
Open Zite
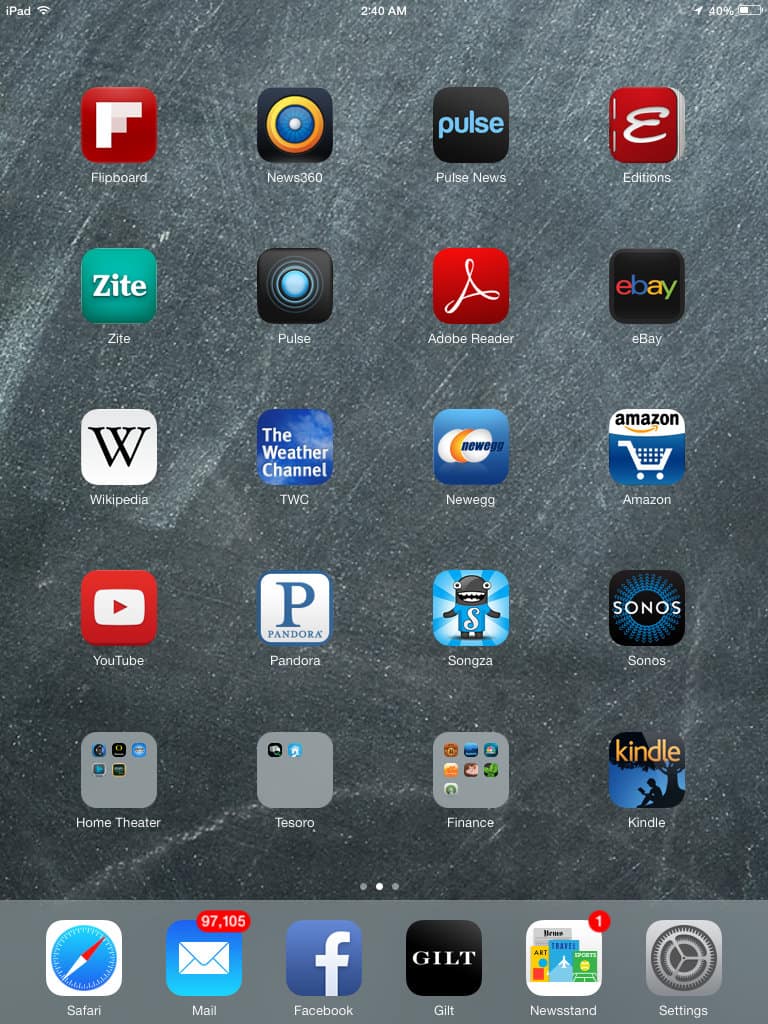click(119, 286)
